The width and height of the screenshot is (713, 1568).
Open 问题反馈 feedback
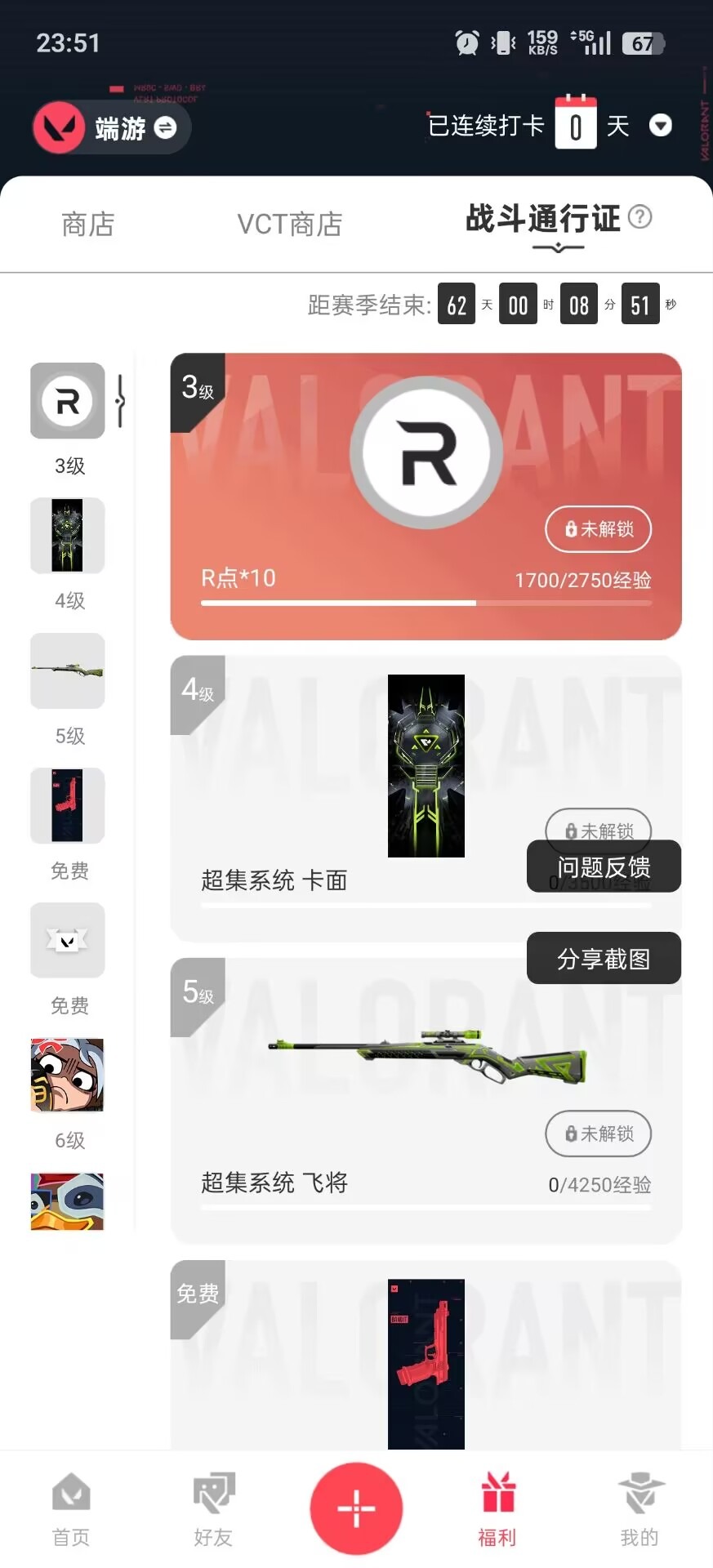[604, 866]
